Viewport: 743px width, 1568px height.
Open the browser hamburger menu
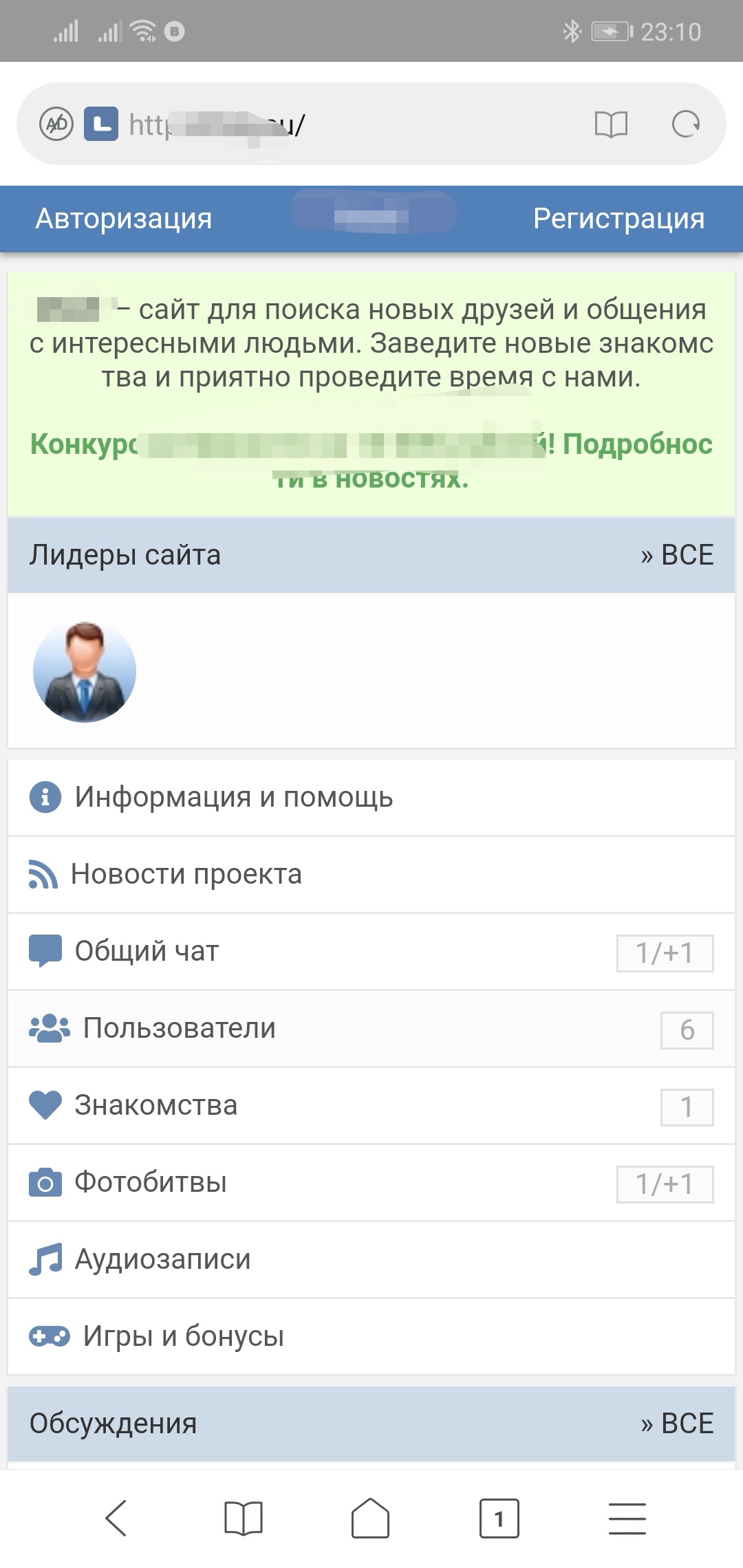click(x=627, y=1518)
